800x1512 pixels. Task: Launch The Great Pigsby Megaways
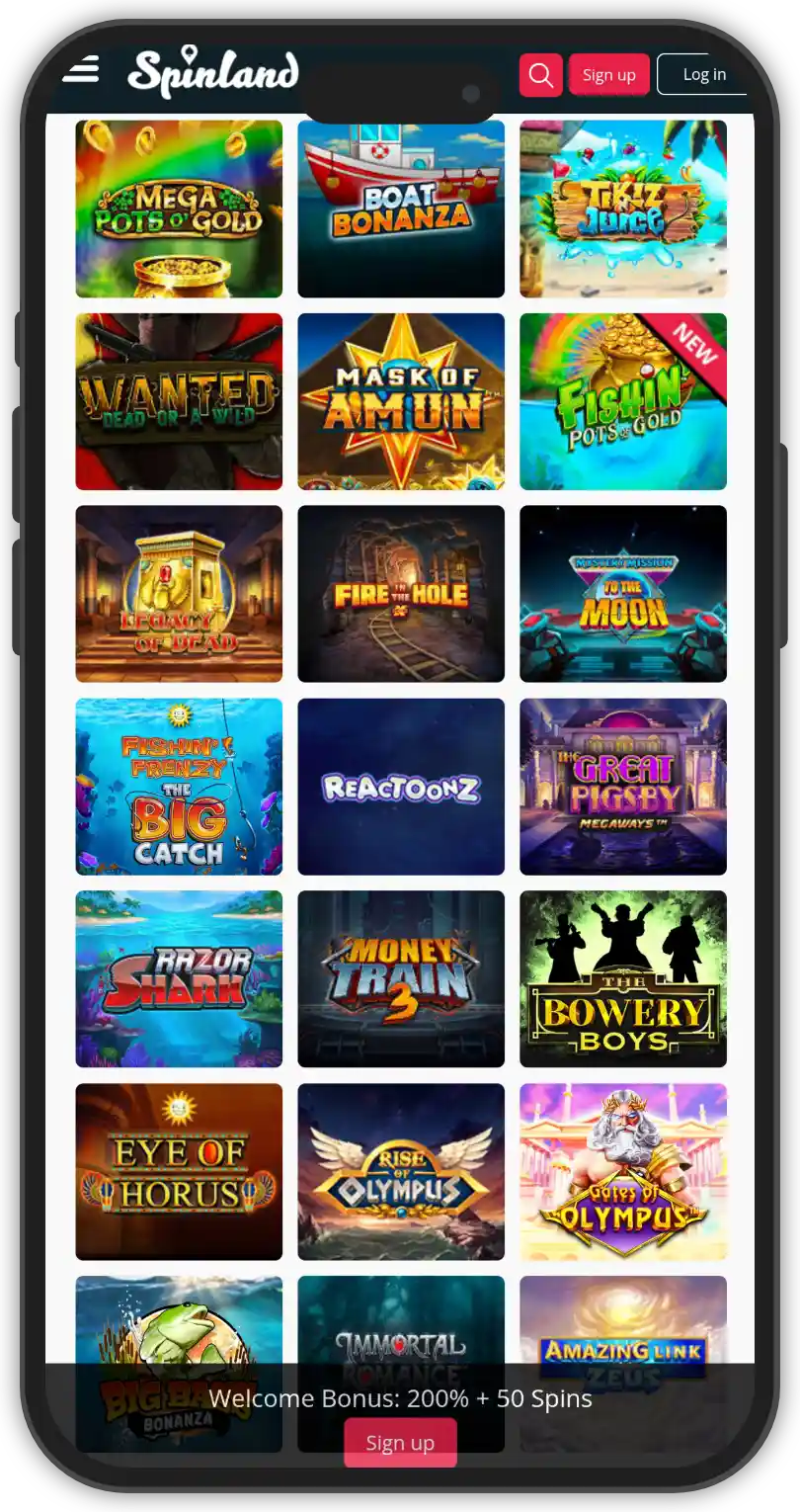(x=623, y=787)
